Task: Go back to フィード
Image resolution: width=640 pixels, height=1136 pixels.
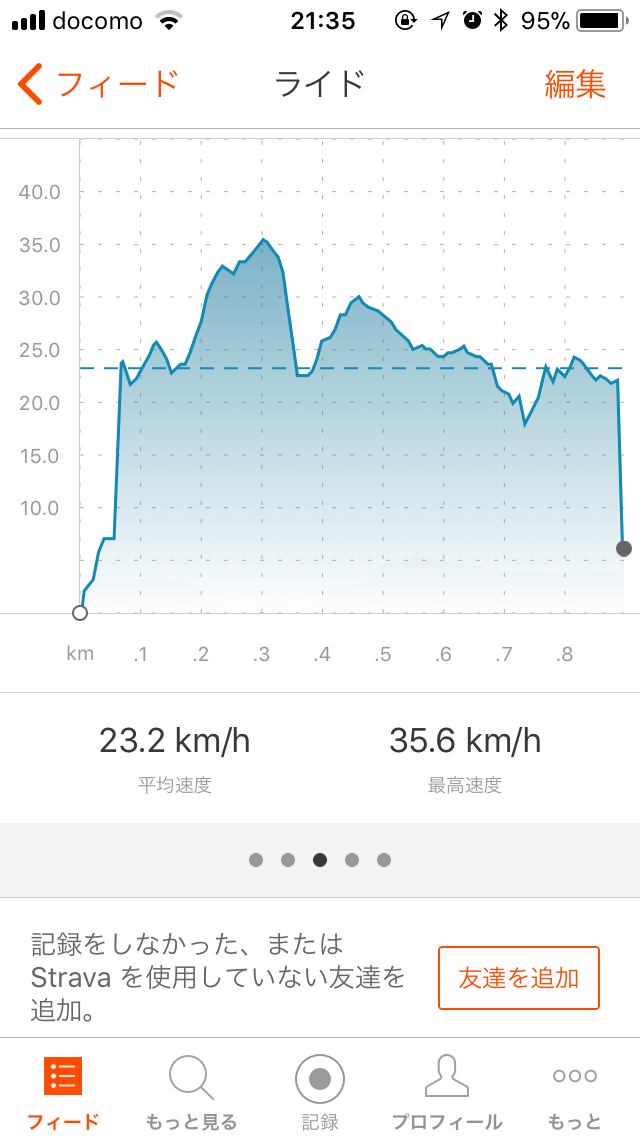Action: (97, 84)
